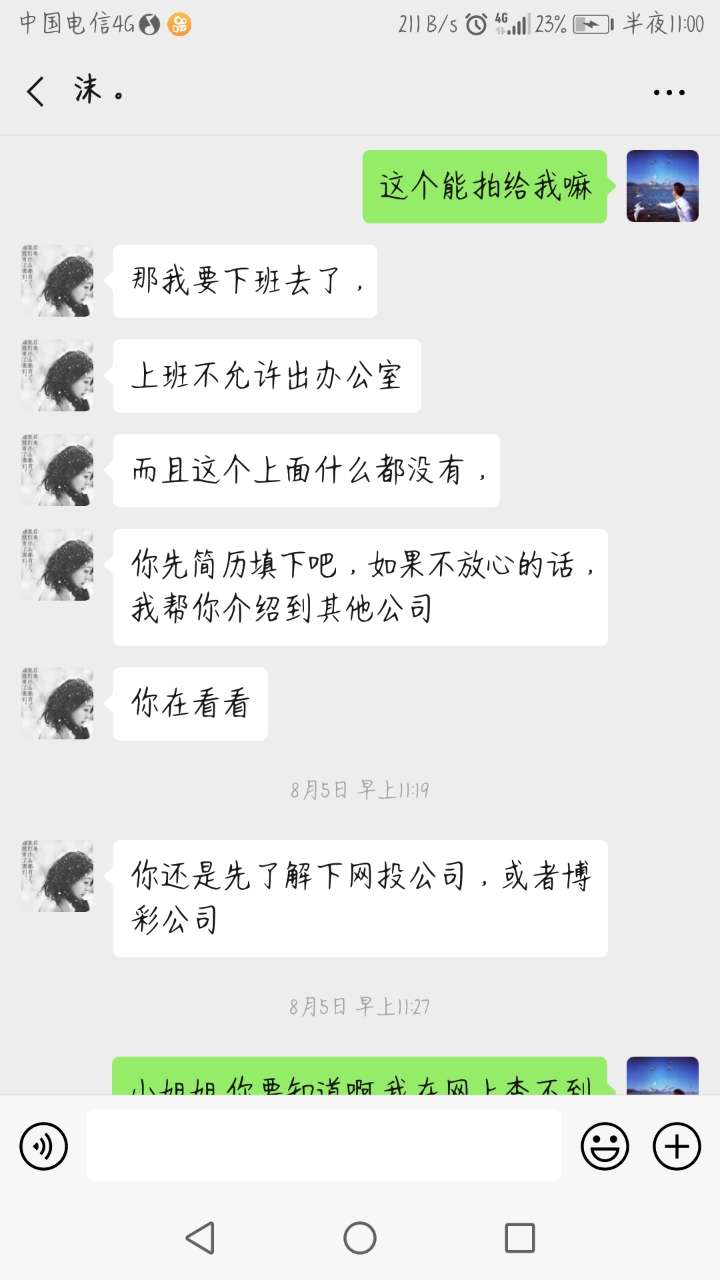Go back from the chat with 沫。

pos(36,92)
